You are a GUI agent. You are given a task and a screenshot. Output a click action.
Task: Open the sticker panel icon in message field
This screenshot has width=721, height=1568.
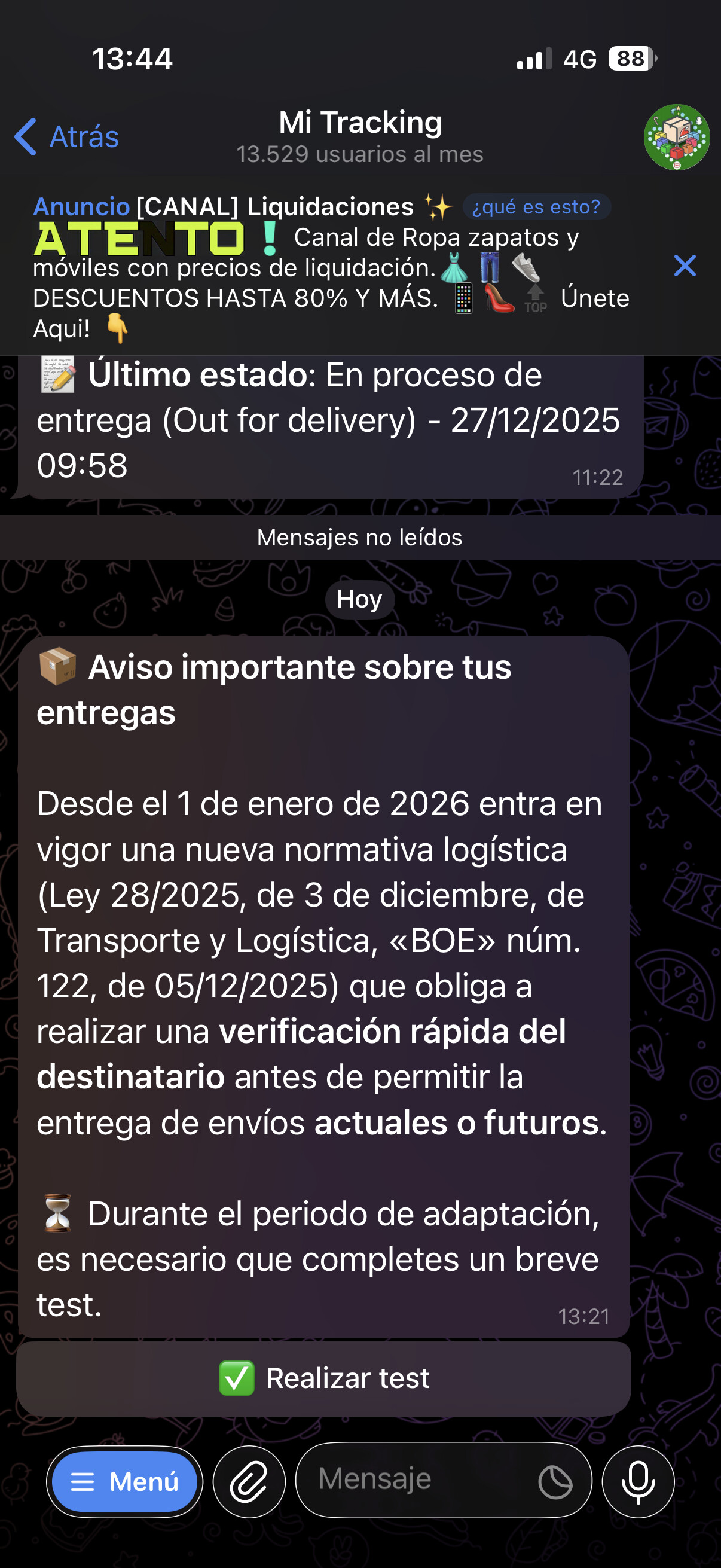(x=555, y=1481)
